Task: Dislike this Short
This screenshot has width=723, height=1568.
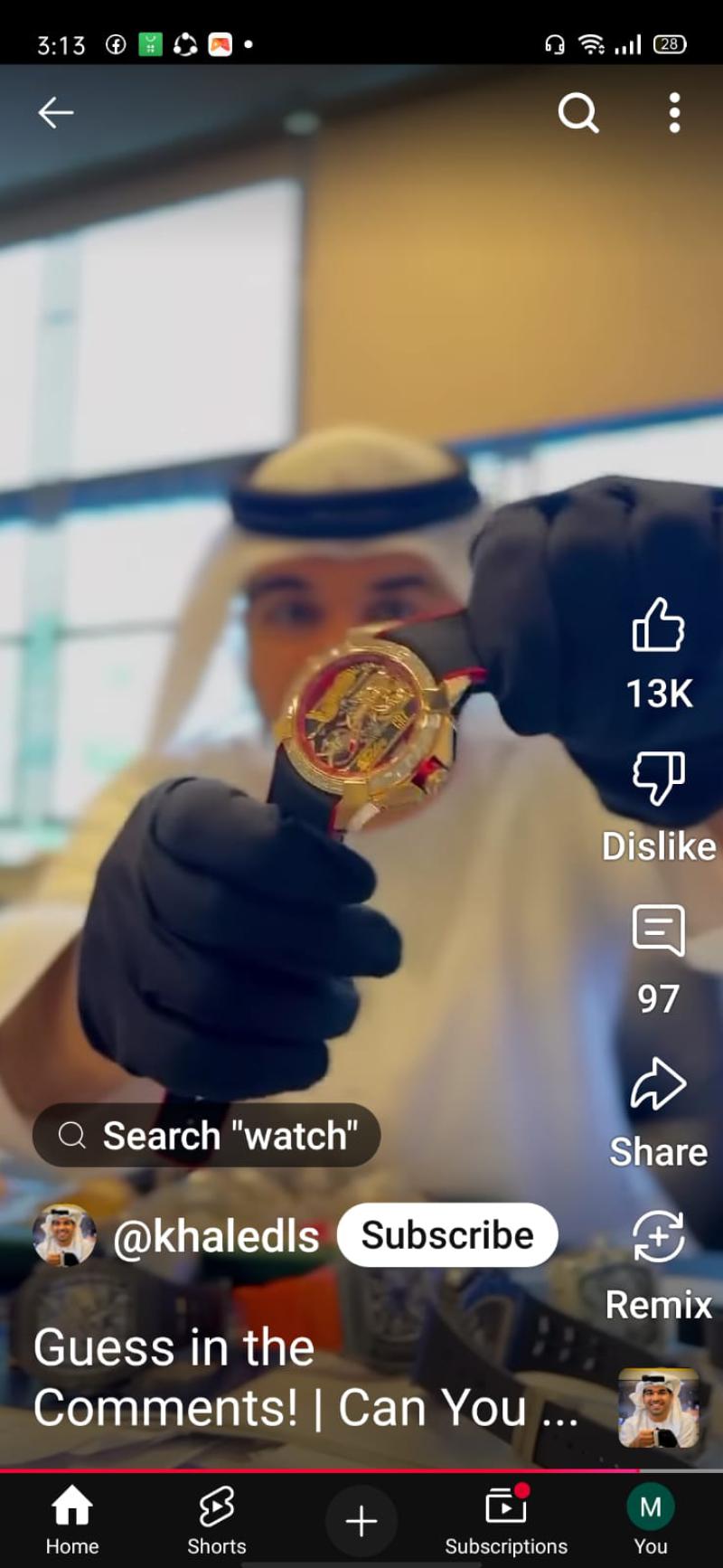Action: point(659,778)
